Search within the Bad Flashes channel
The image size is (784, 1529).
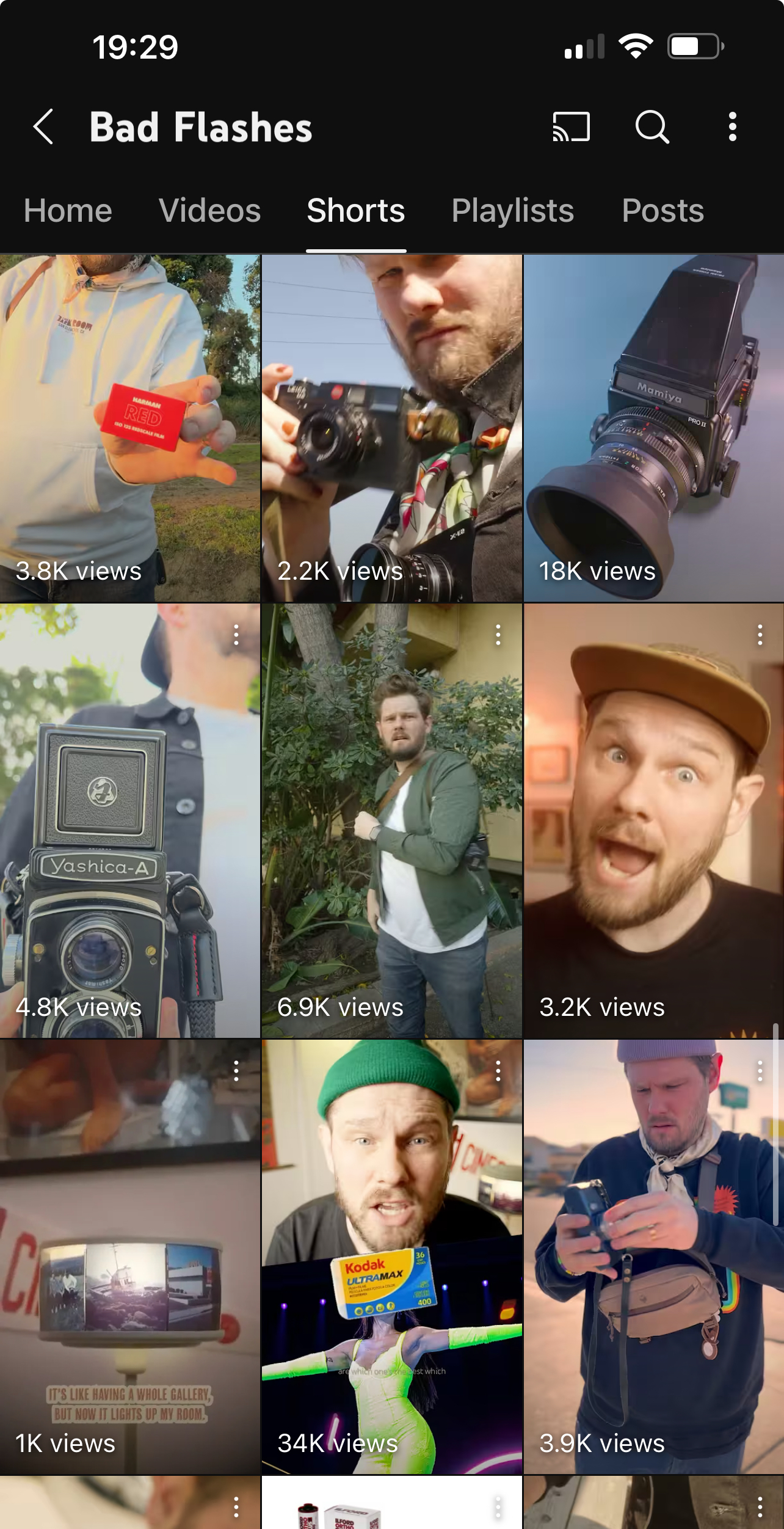652,127
